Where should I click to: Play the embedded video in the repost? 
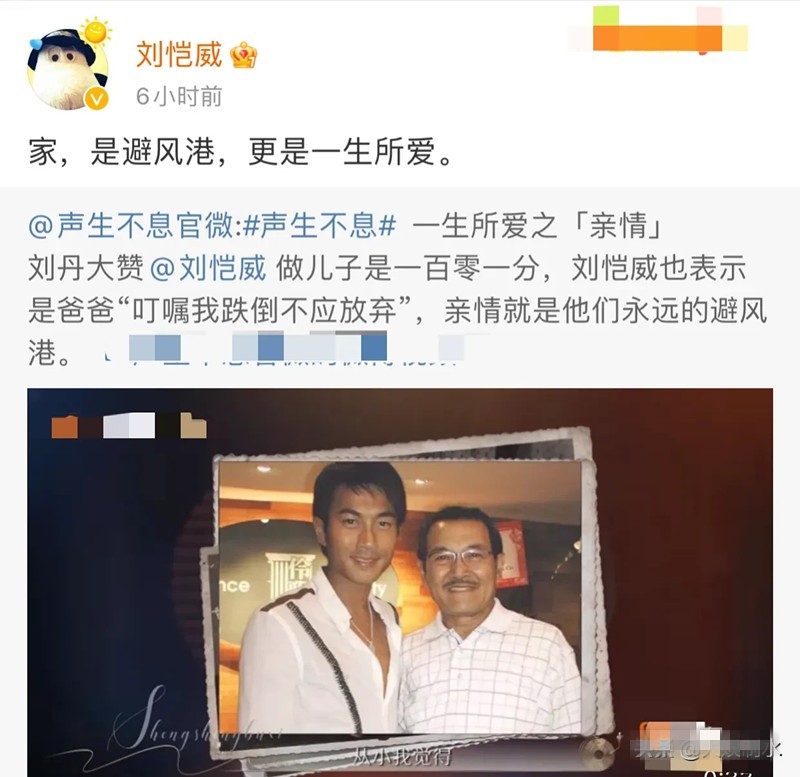pyautogui.click(x=400, y=580)
